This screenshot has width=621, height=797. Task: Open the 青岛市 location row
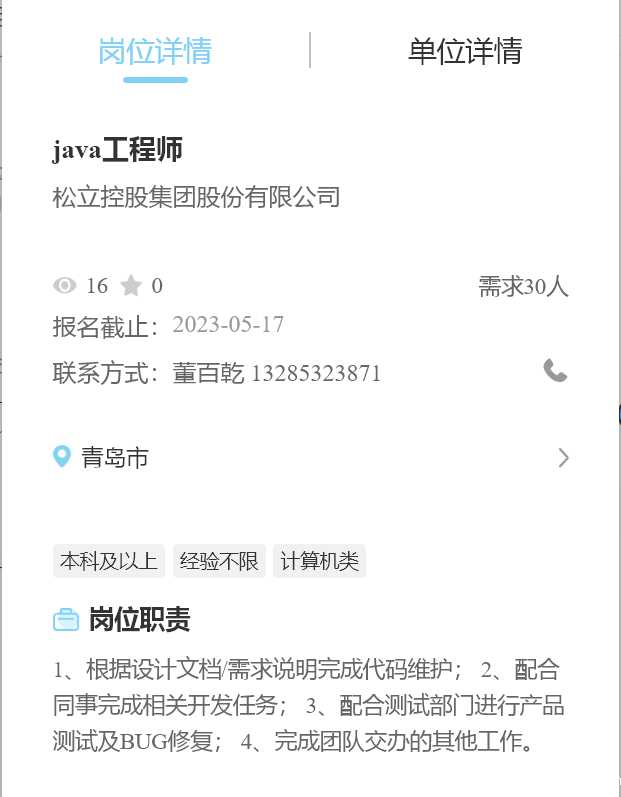[x=310, y=458]
